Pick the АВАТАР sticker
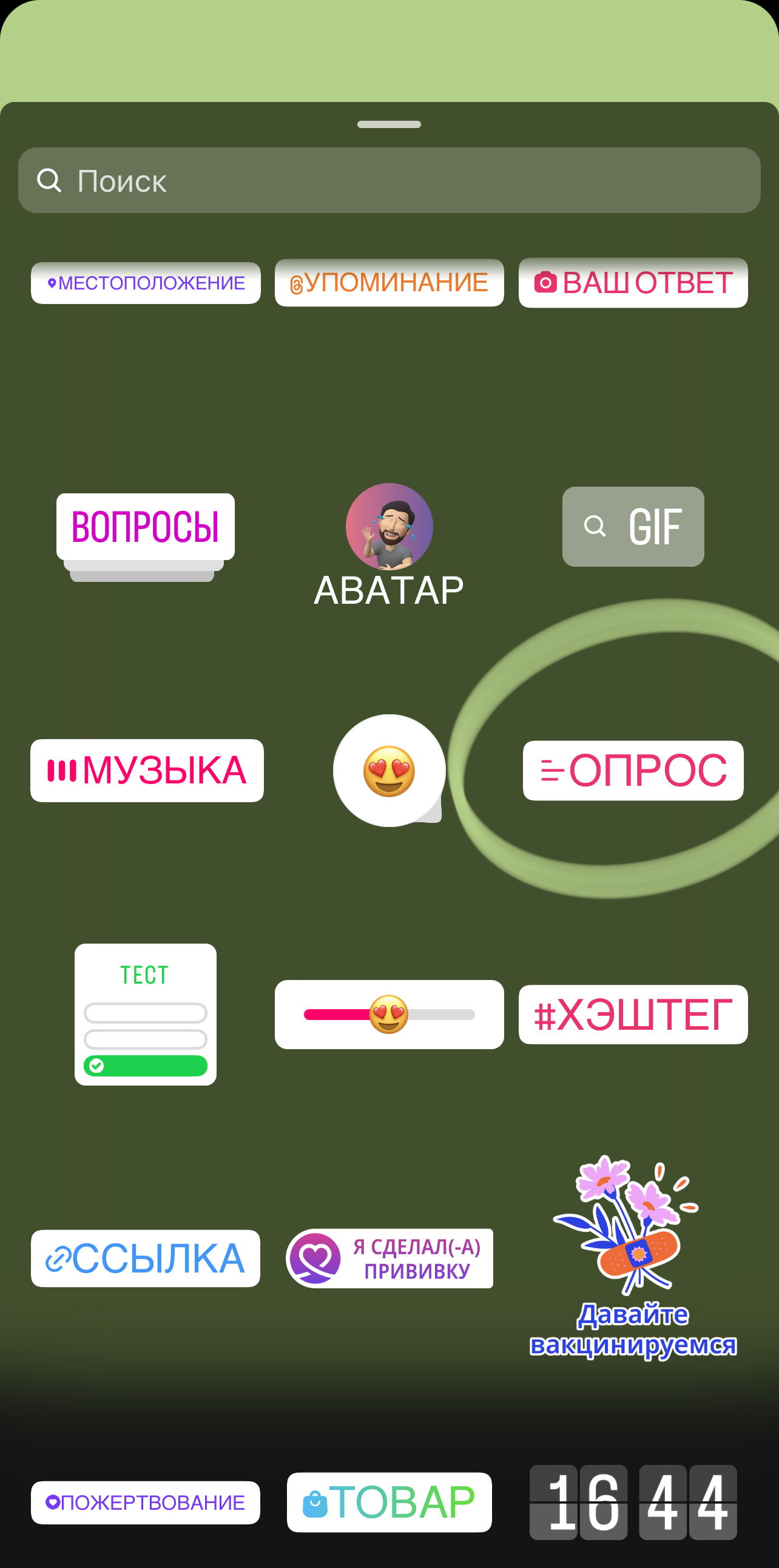This screenshot has height=1568, width=779. coord(389,545)
